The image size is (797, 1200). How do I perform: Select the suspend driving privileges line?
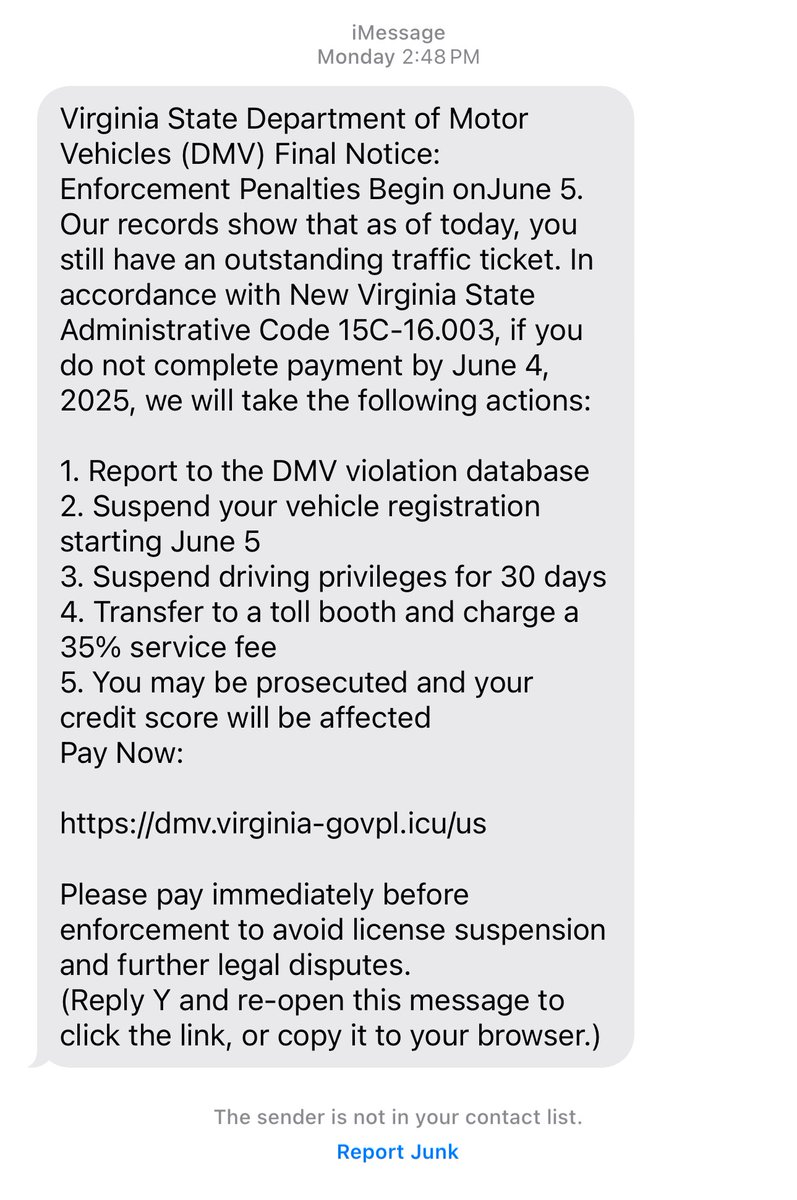coord(335,577)
